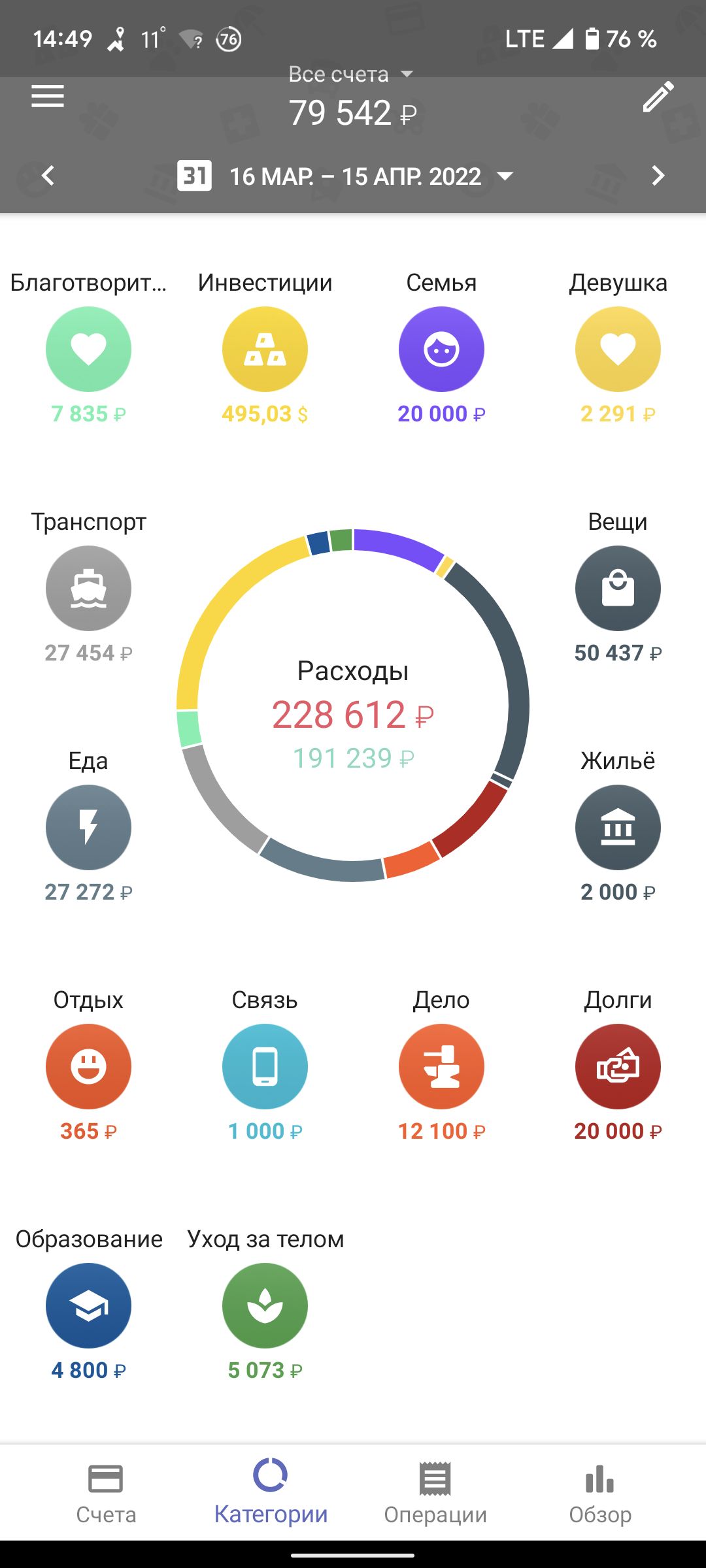Switch to the Обзор tab
706x1568 pixels.
600,1494
